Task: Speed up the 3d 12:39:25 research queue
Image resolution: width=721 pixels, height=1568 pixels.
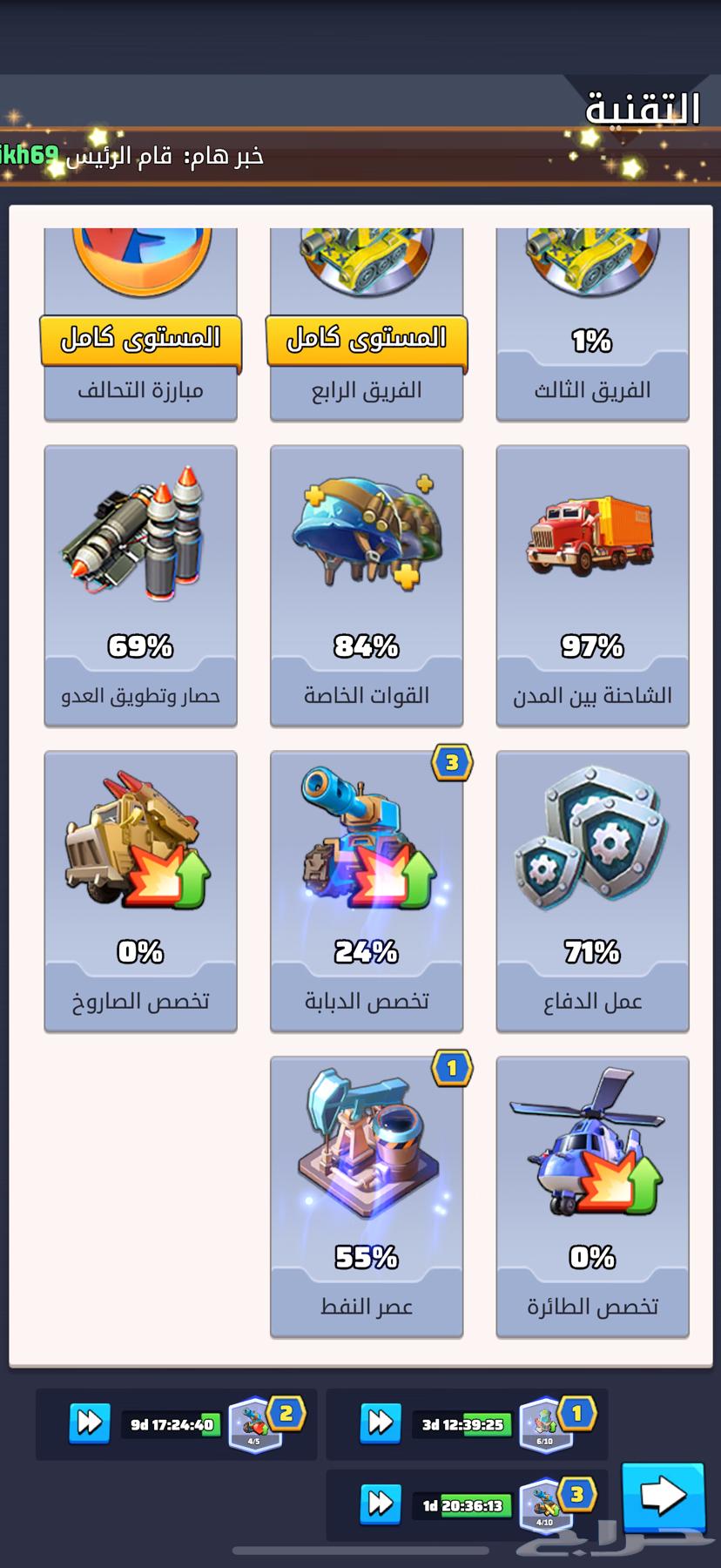Action: coord(381,1424)
